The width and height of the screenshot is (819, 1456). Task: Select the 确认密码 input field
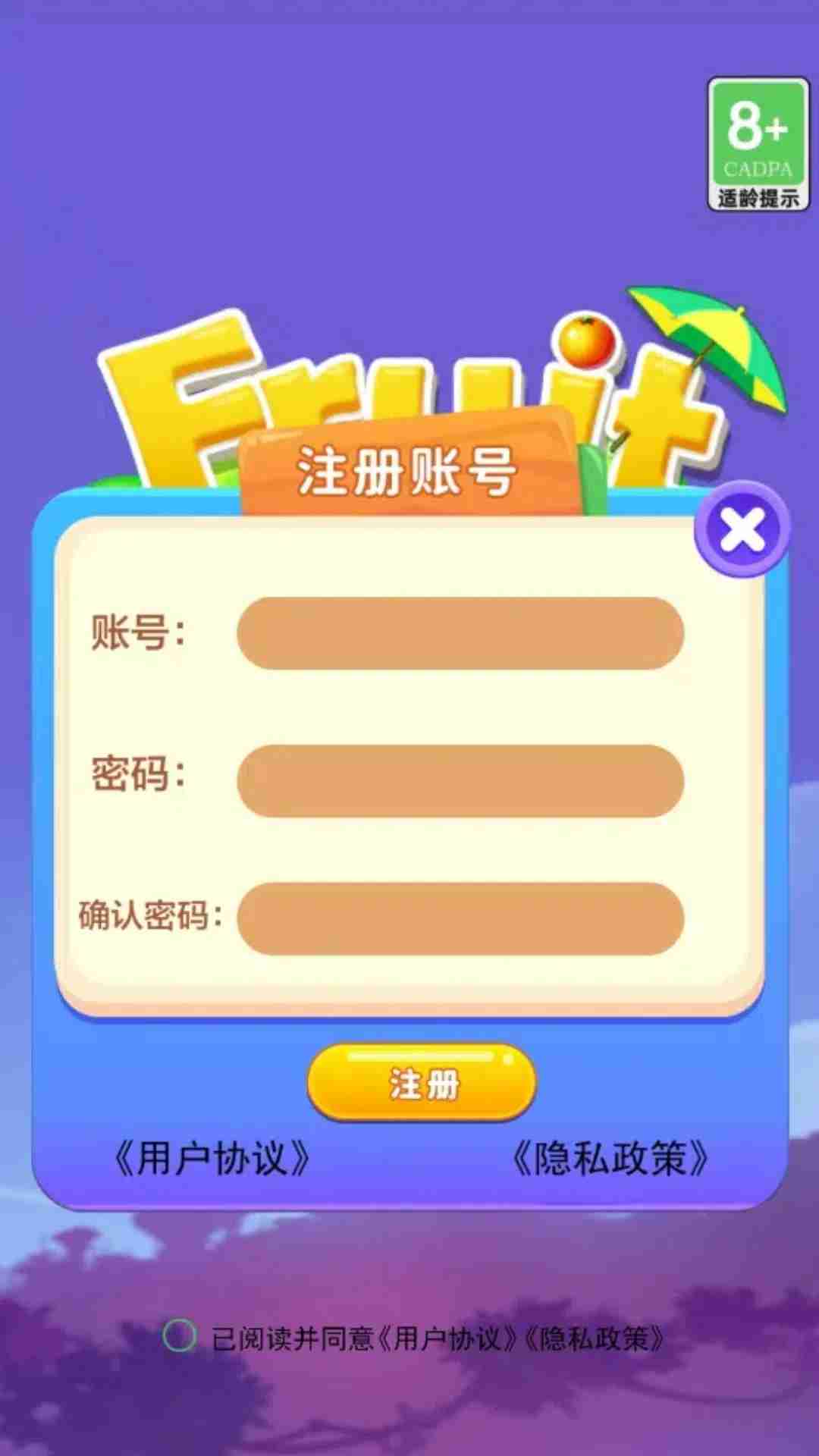pyautogui.click(x=460, y=918)
